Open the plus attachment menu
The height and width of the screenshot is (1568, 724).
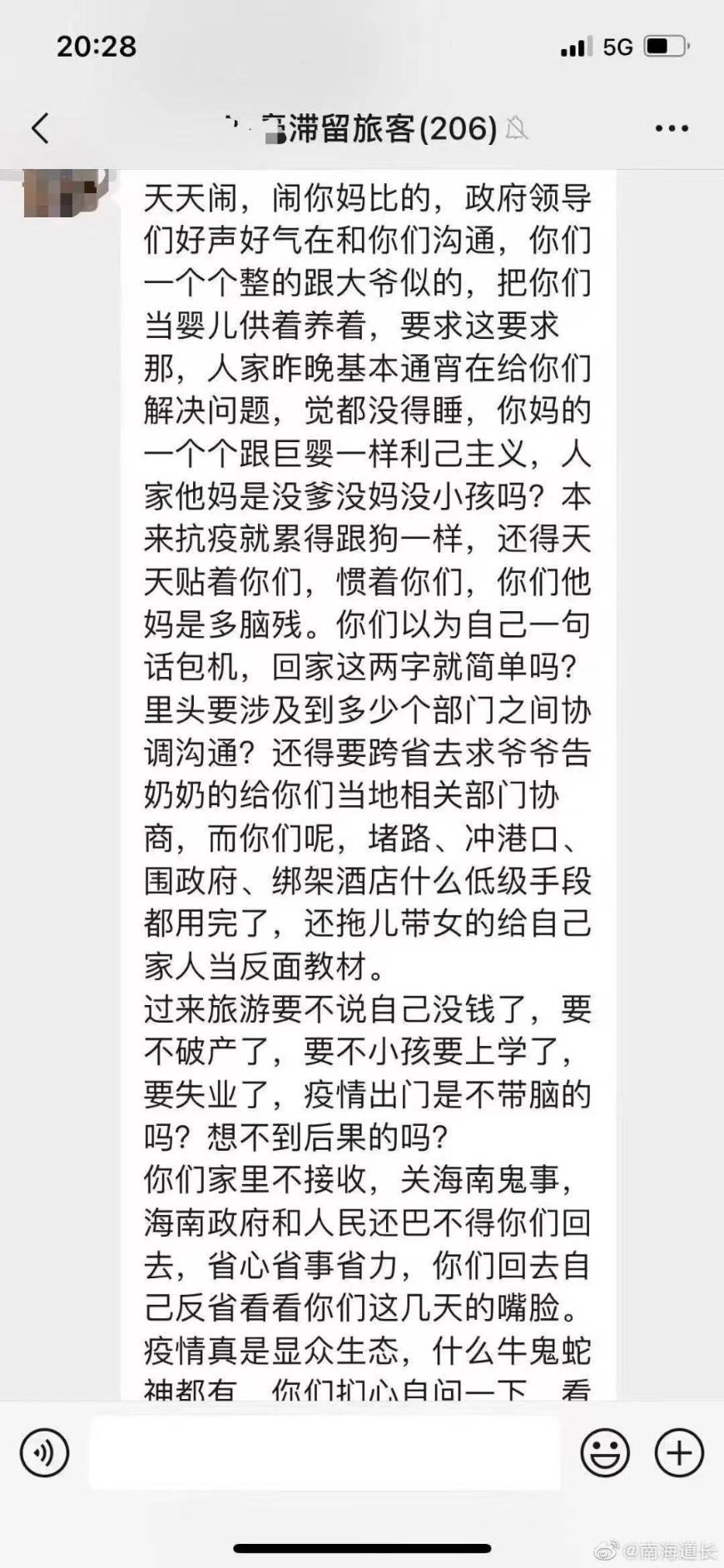pyautogui.click(x=679, y=1452)
